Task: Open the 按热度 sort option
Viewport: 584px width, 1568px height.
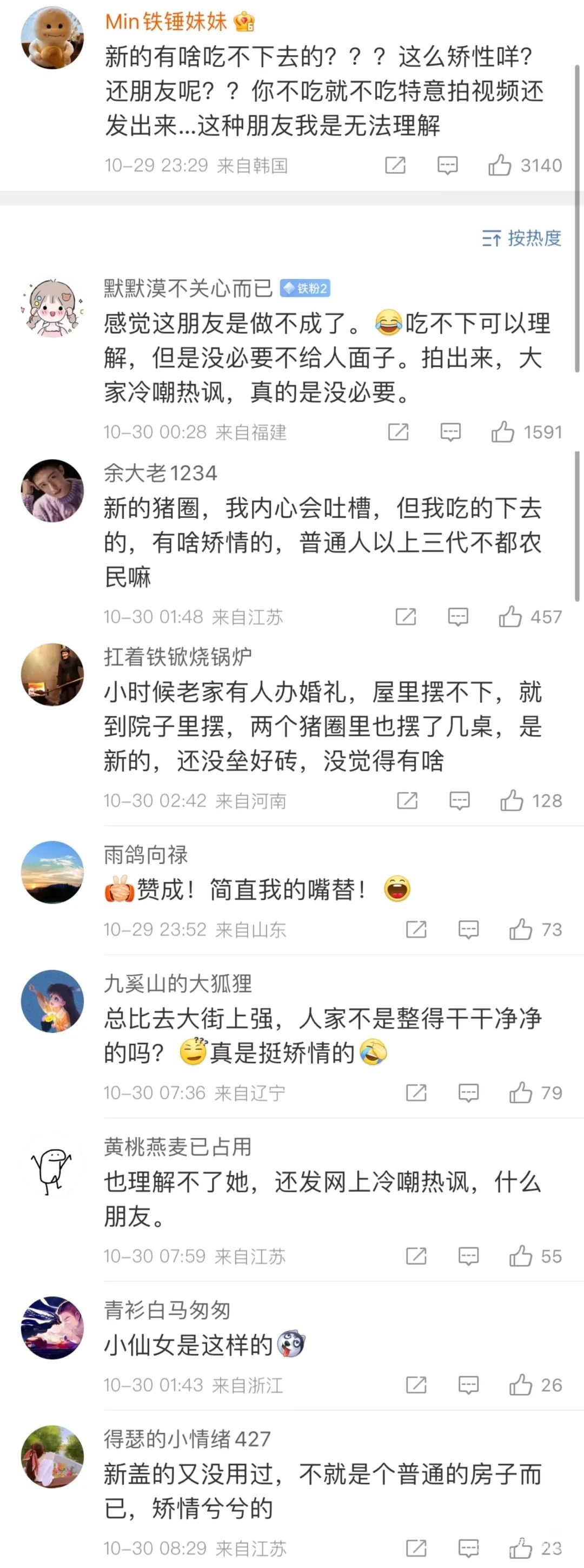Action: [x=521, y=238]
